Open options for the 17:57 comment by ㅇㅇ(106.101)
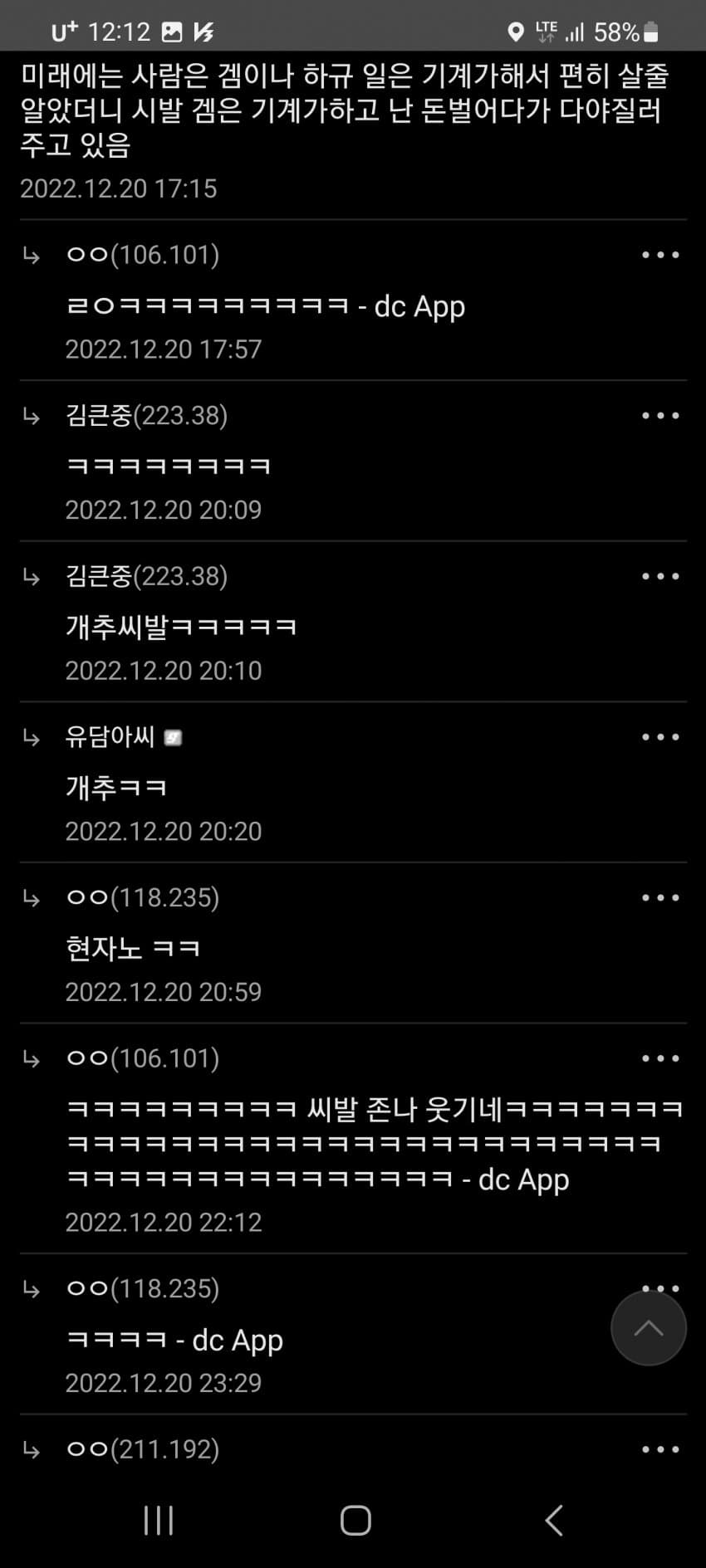Screen dimensions: 706x1568 pyautogui.click(x=660, y=255)
